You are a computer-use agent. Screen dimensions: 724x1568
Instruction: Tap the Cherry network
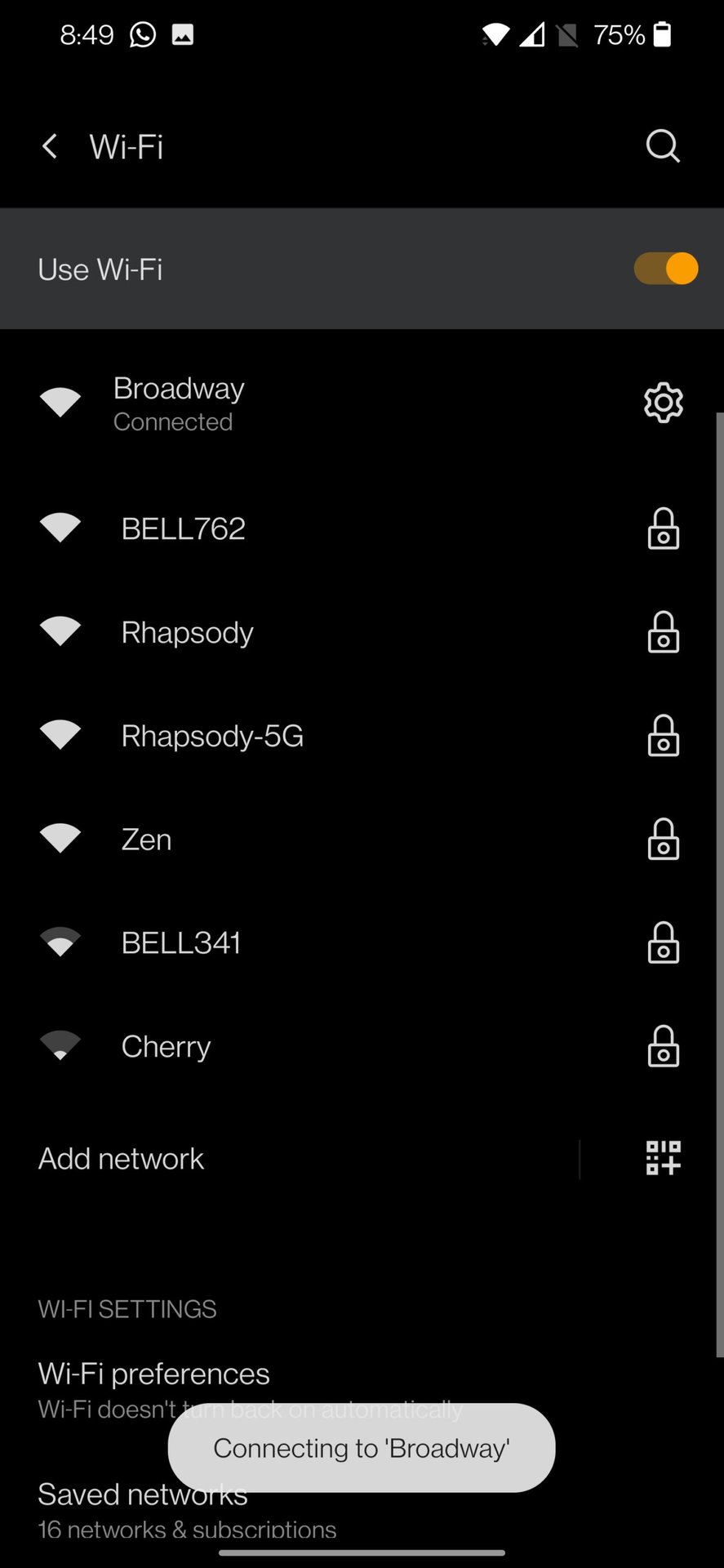167,1047
